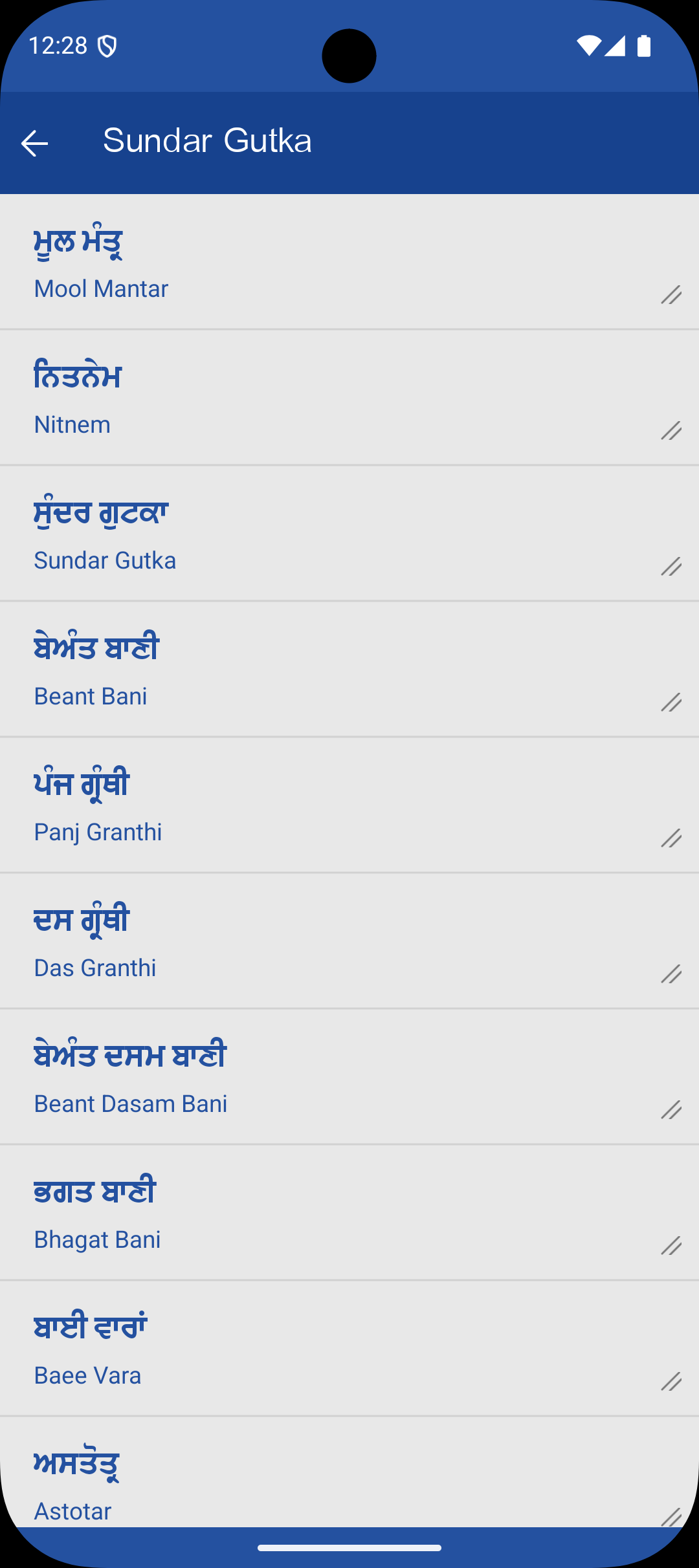Select Beant Dasam Bani
This screenshot has height=1568, width=699.
(349, 1077)
